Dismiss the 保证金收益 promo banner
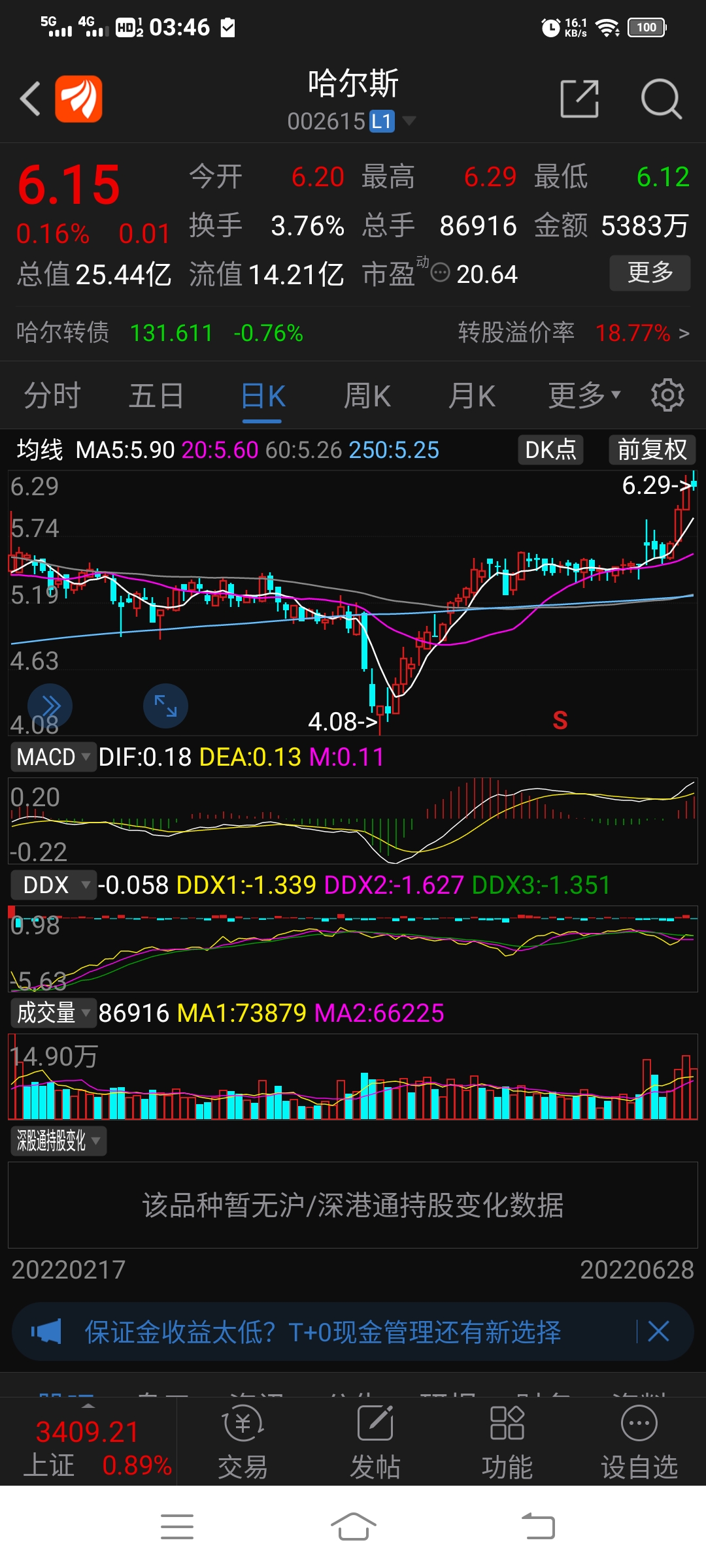 (658, 1331)
